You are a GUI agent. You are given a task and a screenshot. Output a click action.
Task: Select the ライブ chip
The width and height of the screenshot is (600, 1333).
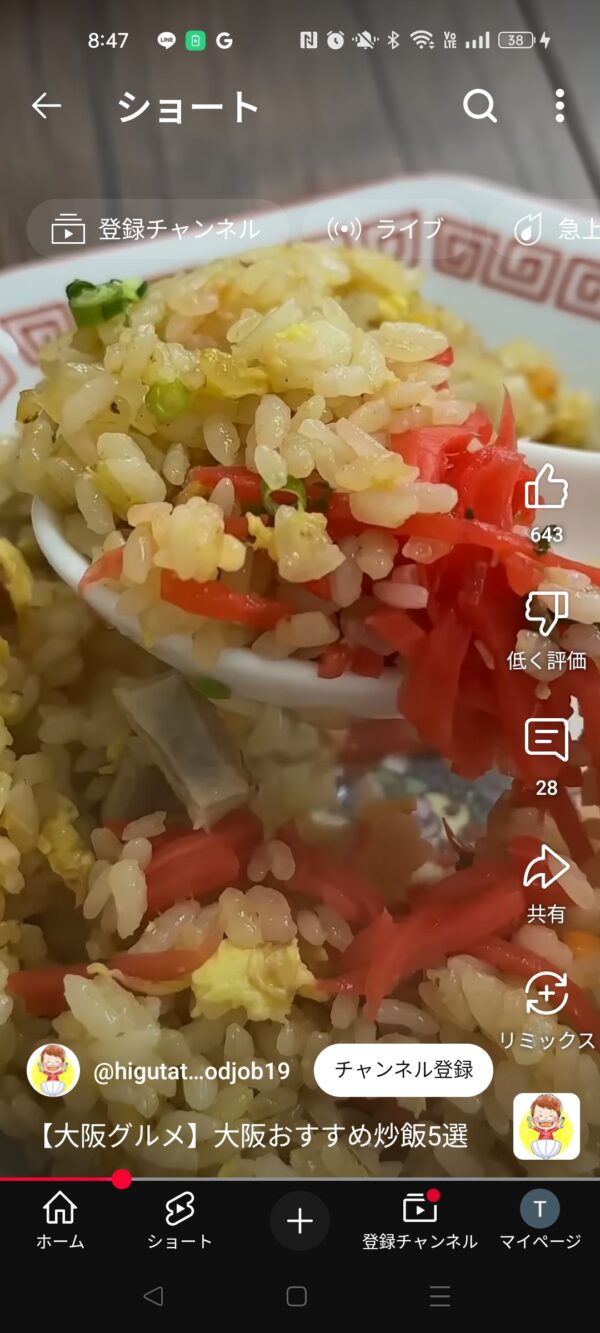pyautogui.click(x=386, y=229)
